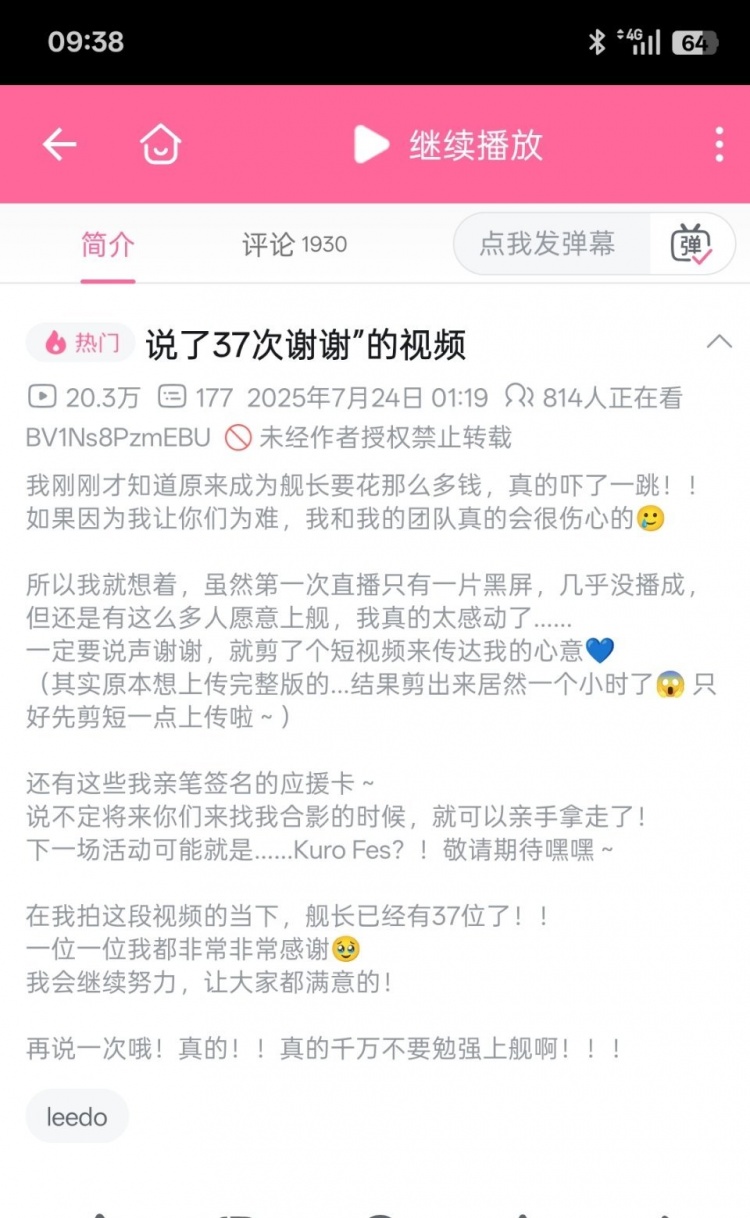Switch to the 简介 tab
This screenshot has height=1218, width=750.
coord(108,245)
